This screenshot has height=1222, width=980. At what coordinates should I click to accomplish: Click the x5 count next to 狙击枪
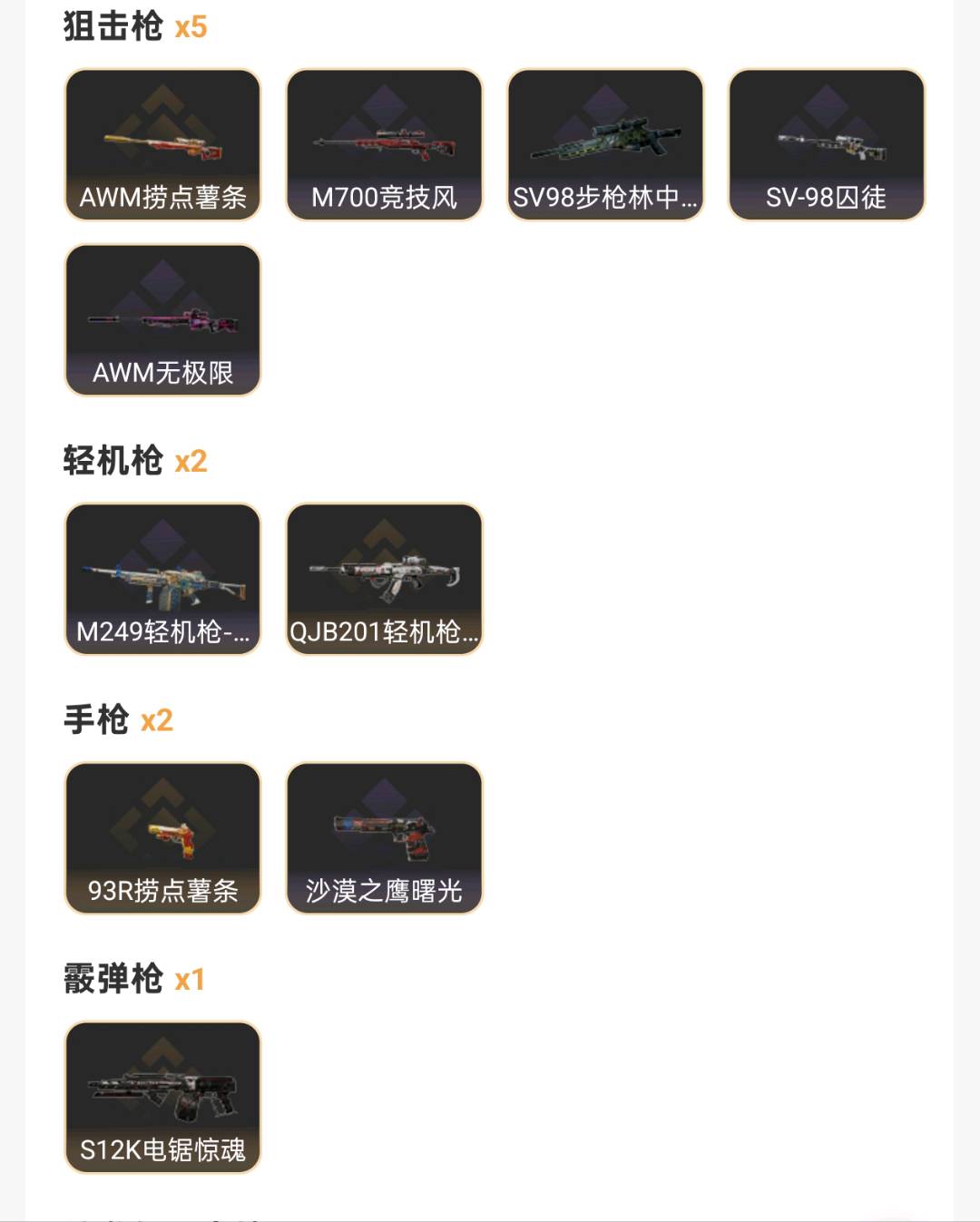[x=192, y=27]
